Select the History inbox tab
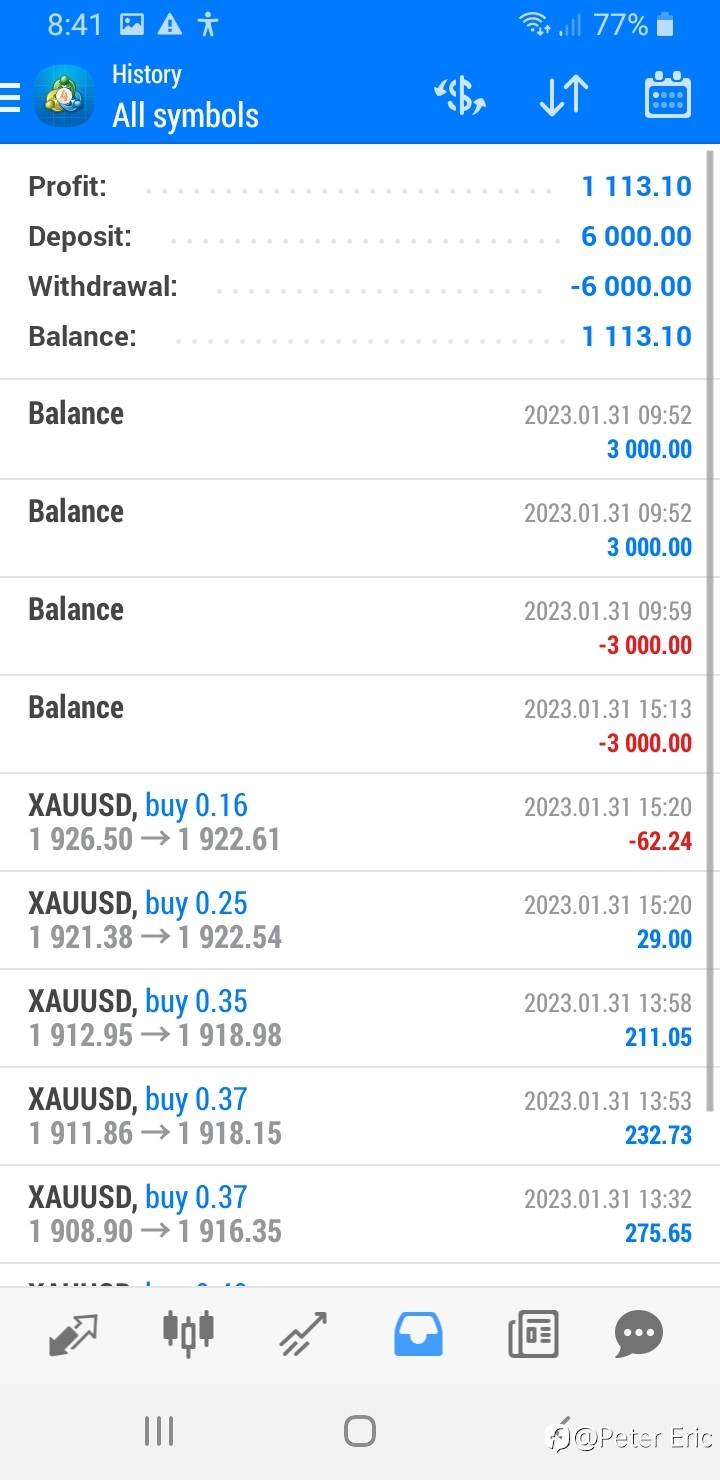Viewport: 720px width, 1480px height. [x=418, y=1334]
